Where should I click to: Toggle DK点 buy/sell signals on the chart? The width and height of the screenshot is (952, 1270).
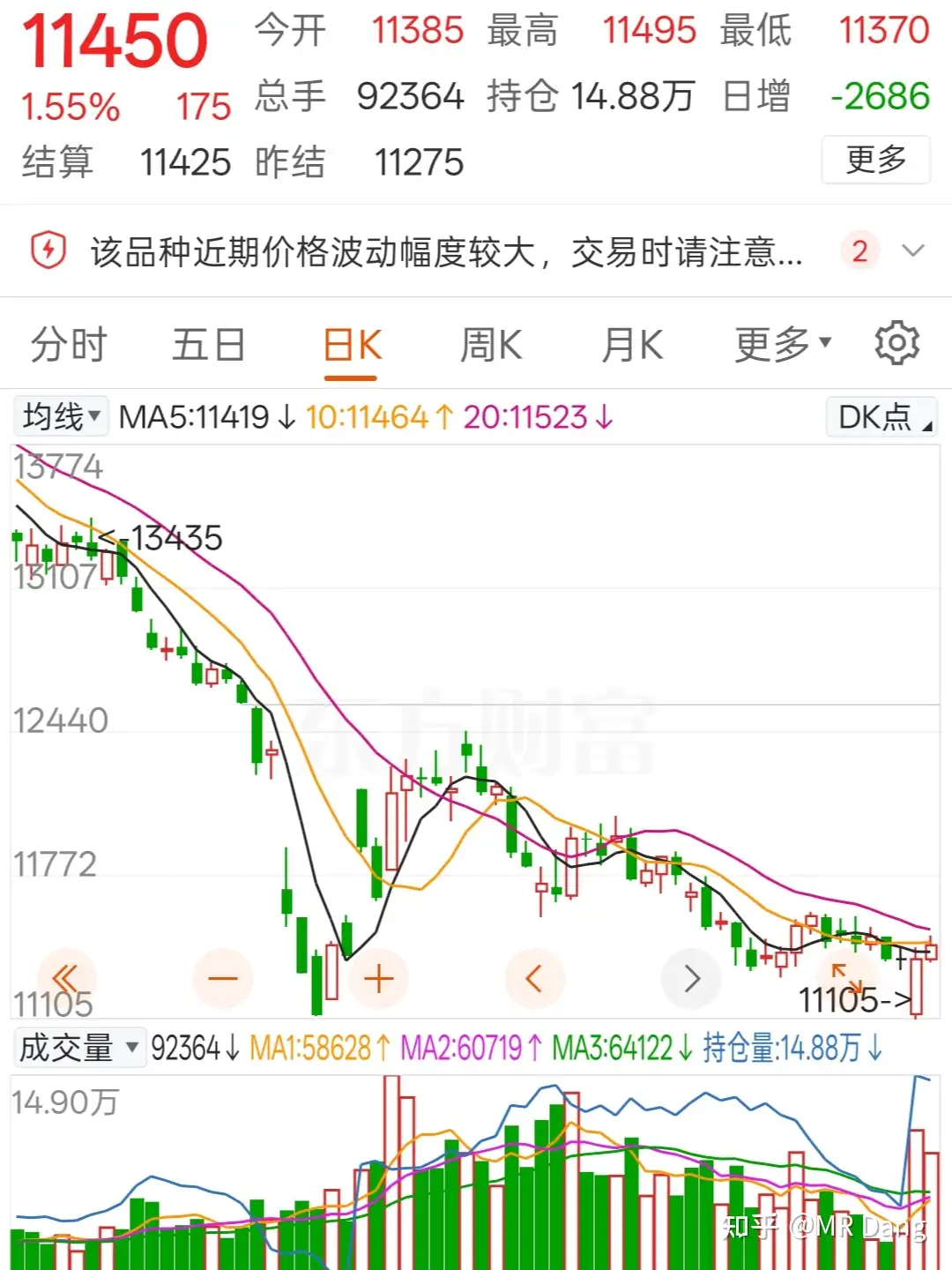click(879, 416)
